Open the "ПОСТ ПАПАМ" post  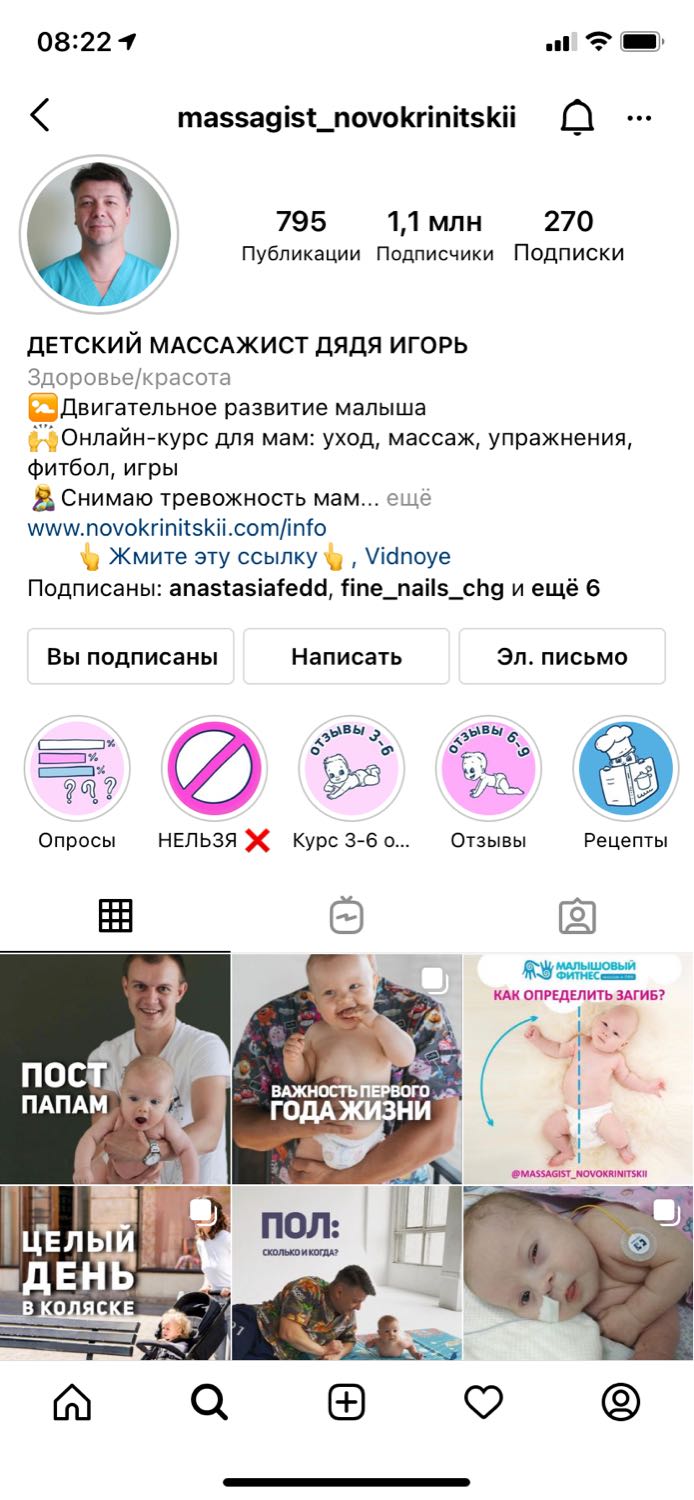pyautogui.click(x=115, y=1068)
